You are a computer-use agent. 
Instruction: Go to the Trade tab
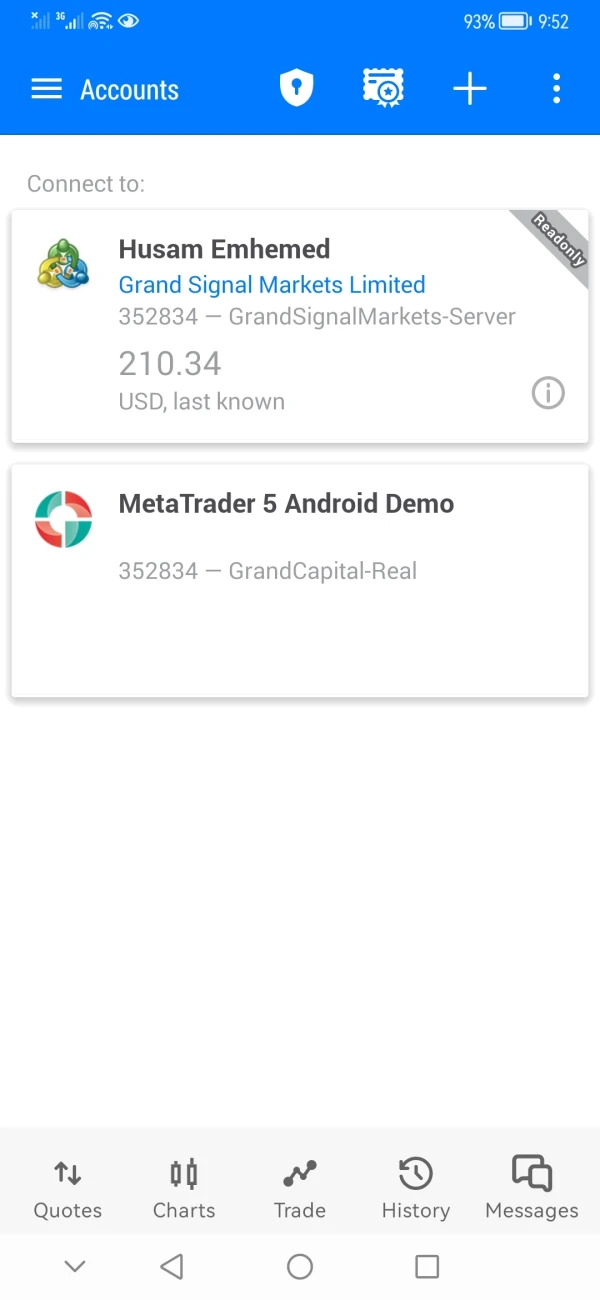(300, 1188)
